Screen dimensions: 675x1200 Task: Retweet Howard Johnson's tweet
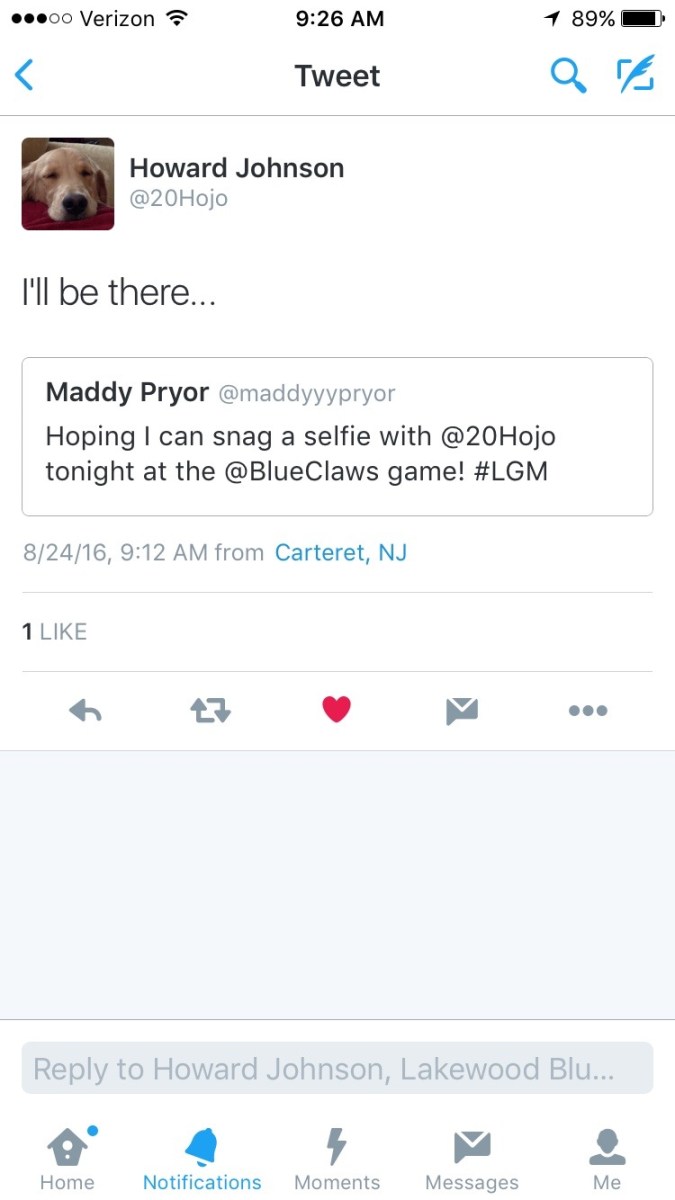210,711
